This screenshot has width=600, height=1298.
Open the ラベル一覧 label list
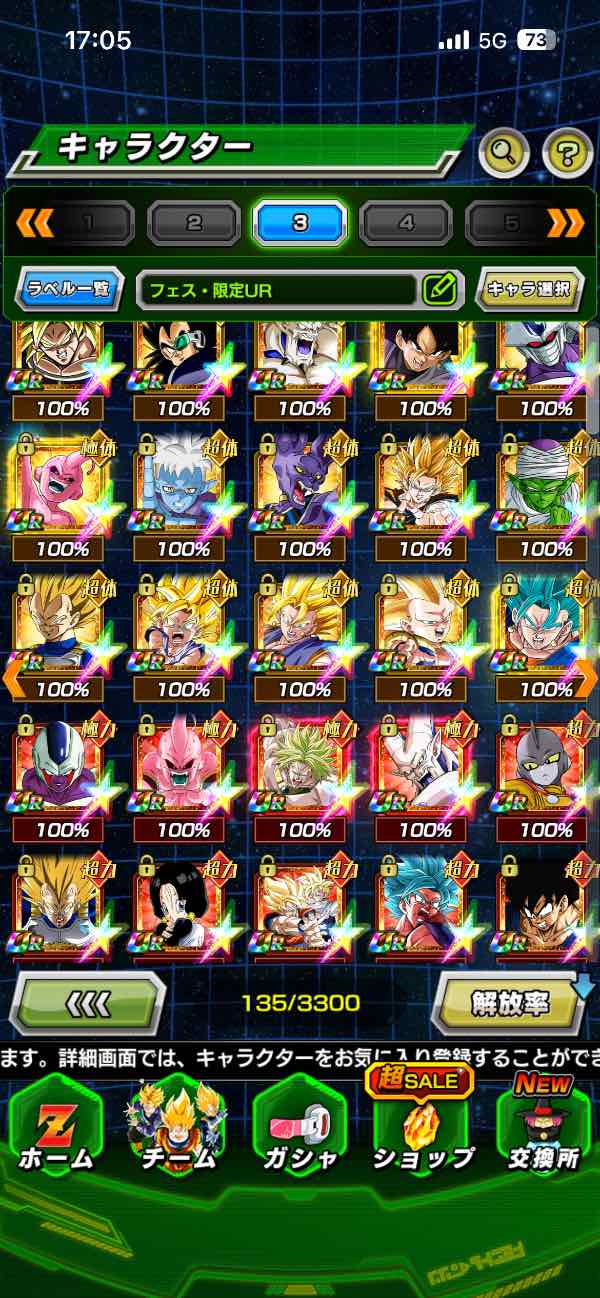70,290
